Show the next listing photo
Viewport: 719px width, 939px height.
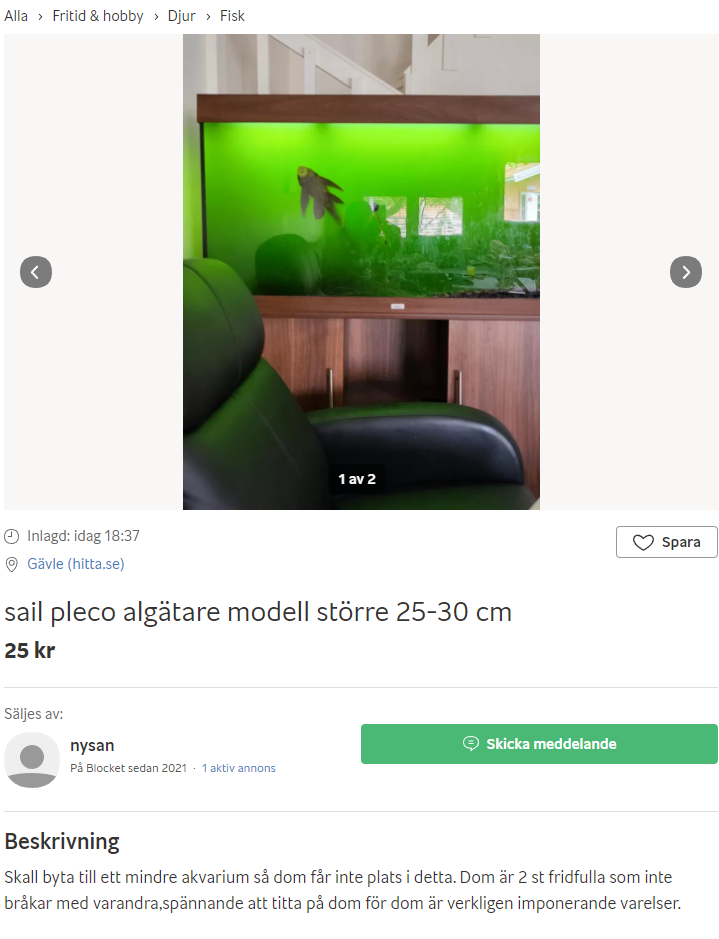pyautogui.click(x=685, y=272)
